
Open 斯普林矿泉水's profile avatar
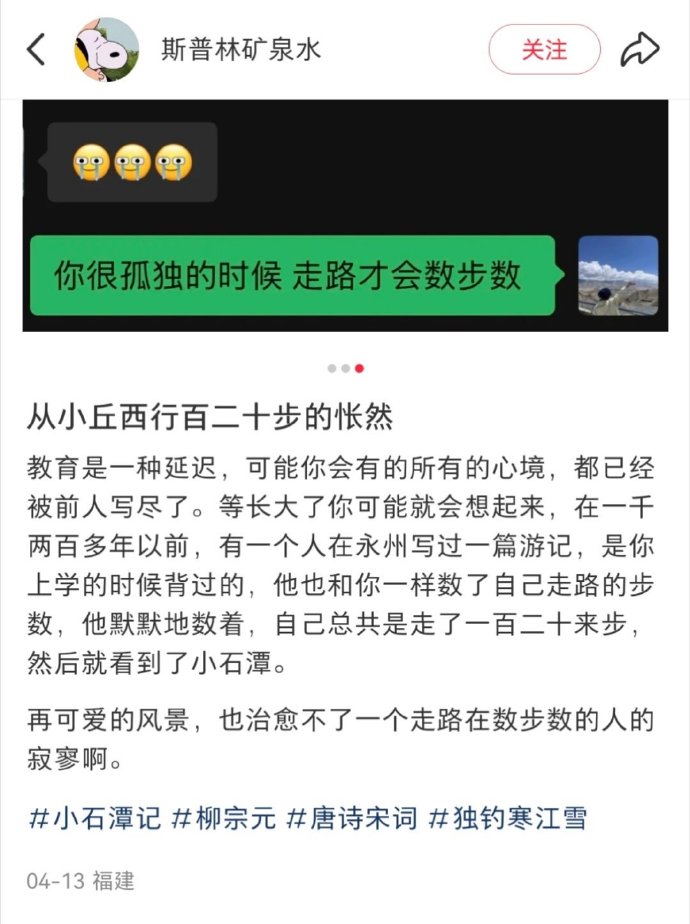coord(106,49)
